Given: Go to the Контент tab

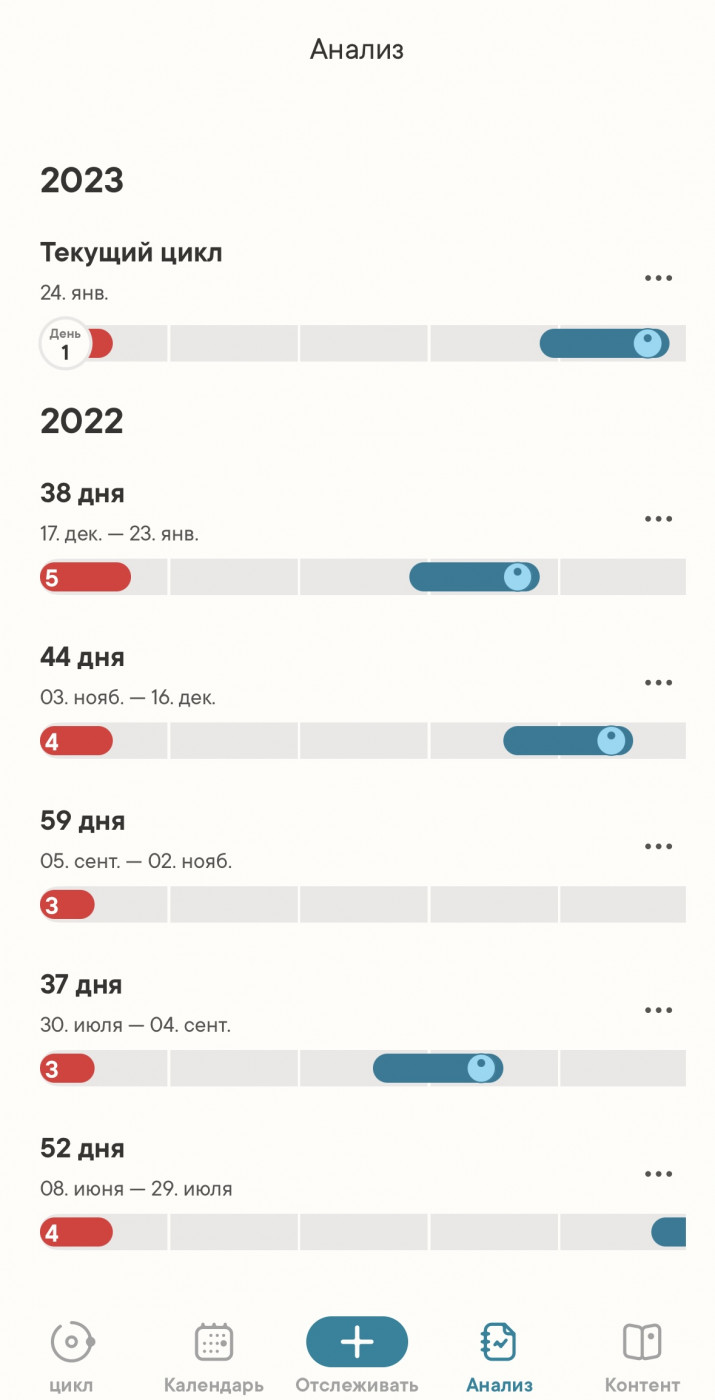Looking at the screenshot, I should point(642,1357).
